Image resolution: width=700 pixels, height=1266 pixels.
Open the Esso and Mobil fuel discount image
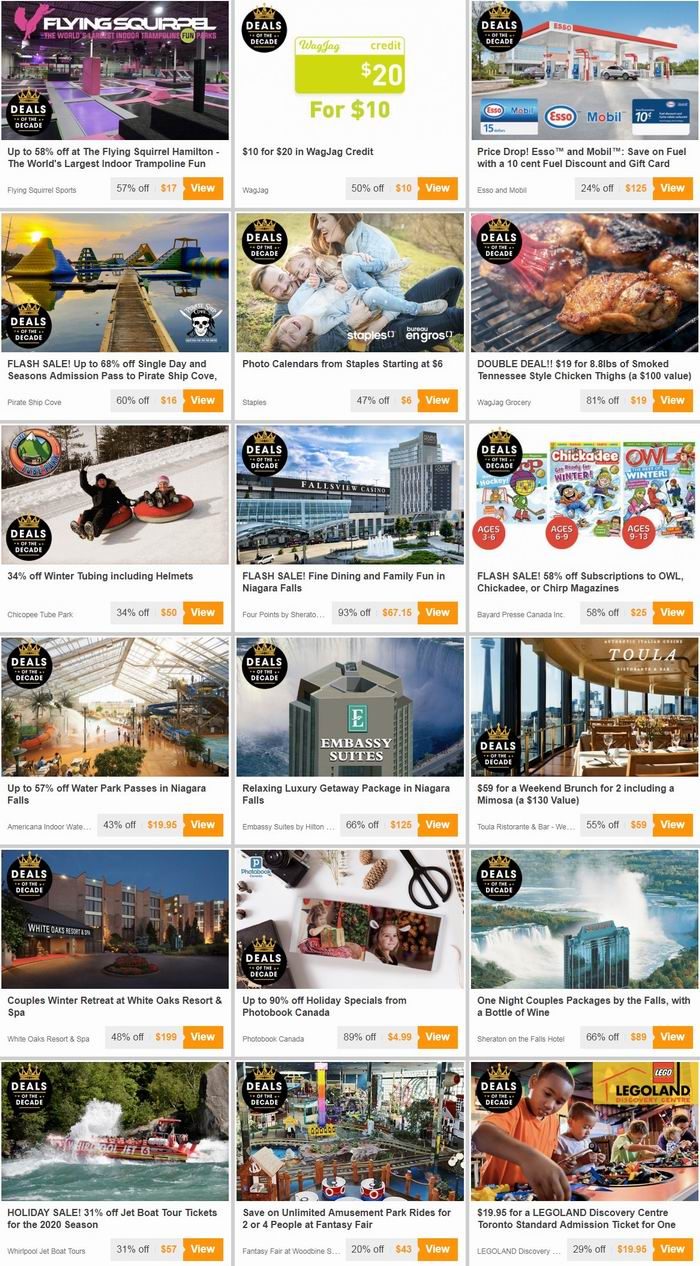tap(584, 70)
